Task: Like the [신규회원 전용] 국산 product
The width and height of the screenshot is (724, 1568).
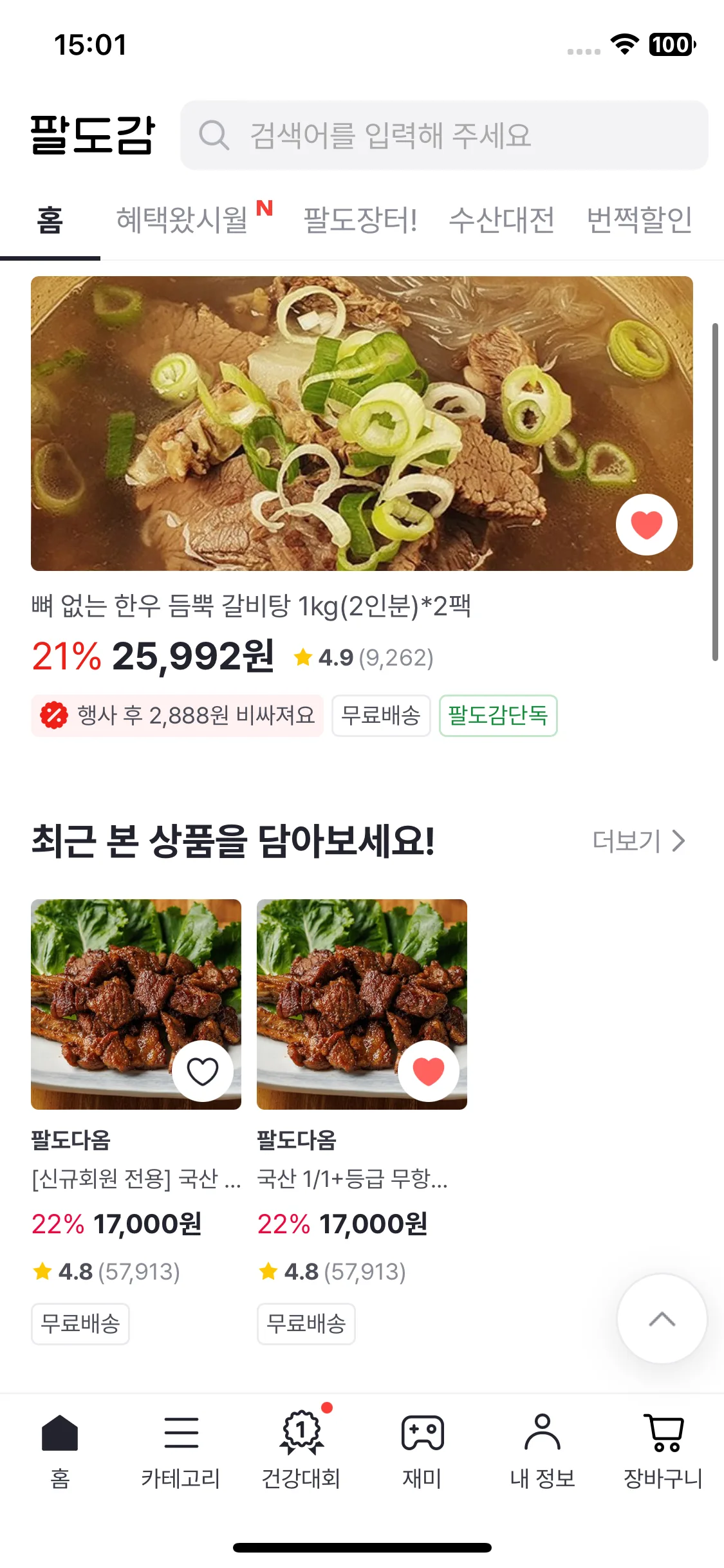Action: 203,1072
